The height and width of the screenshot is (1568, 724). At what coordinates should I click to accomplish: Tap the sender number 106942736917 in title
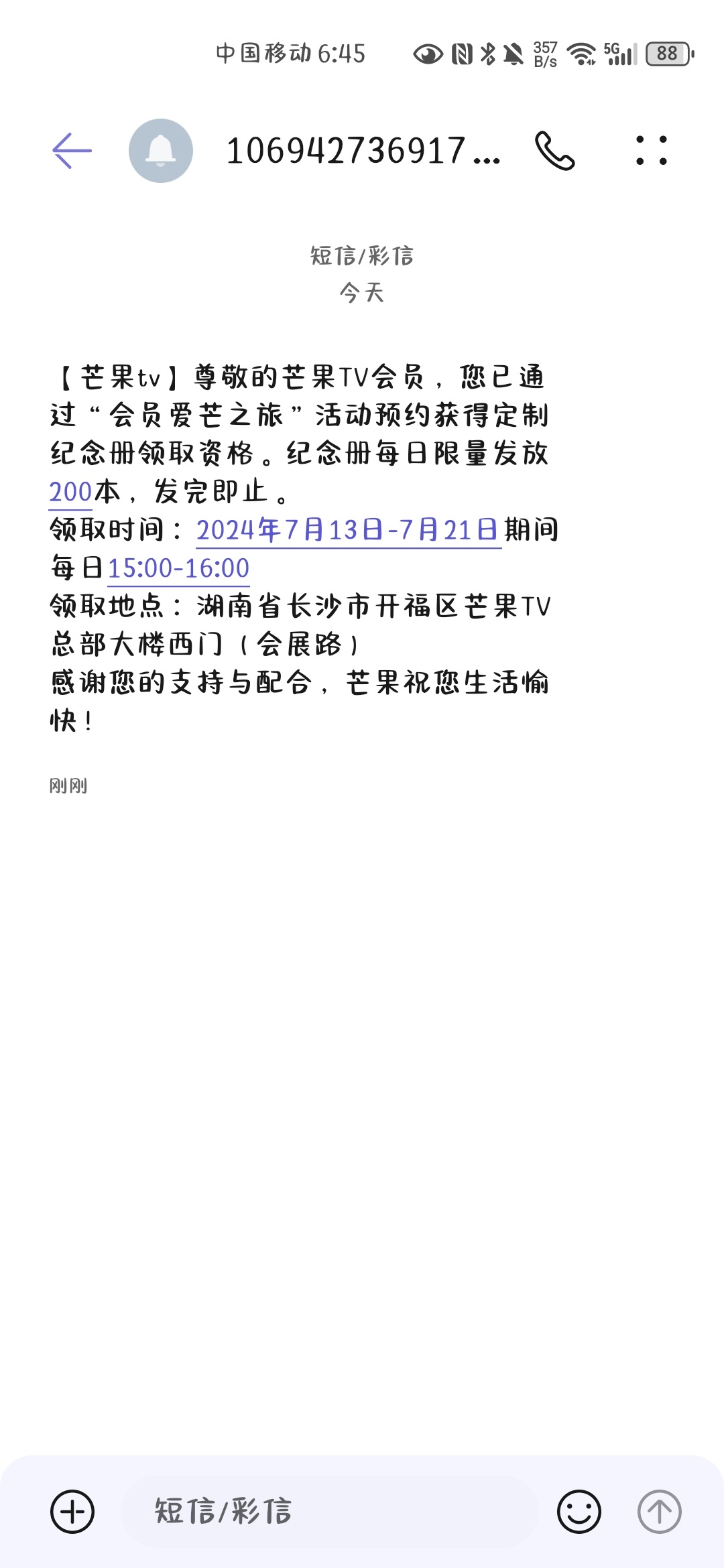click(362, 151)
